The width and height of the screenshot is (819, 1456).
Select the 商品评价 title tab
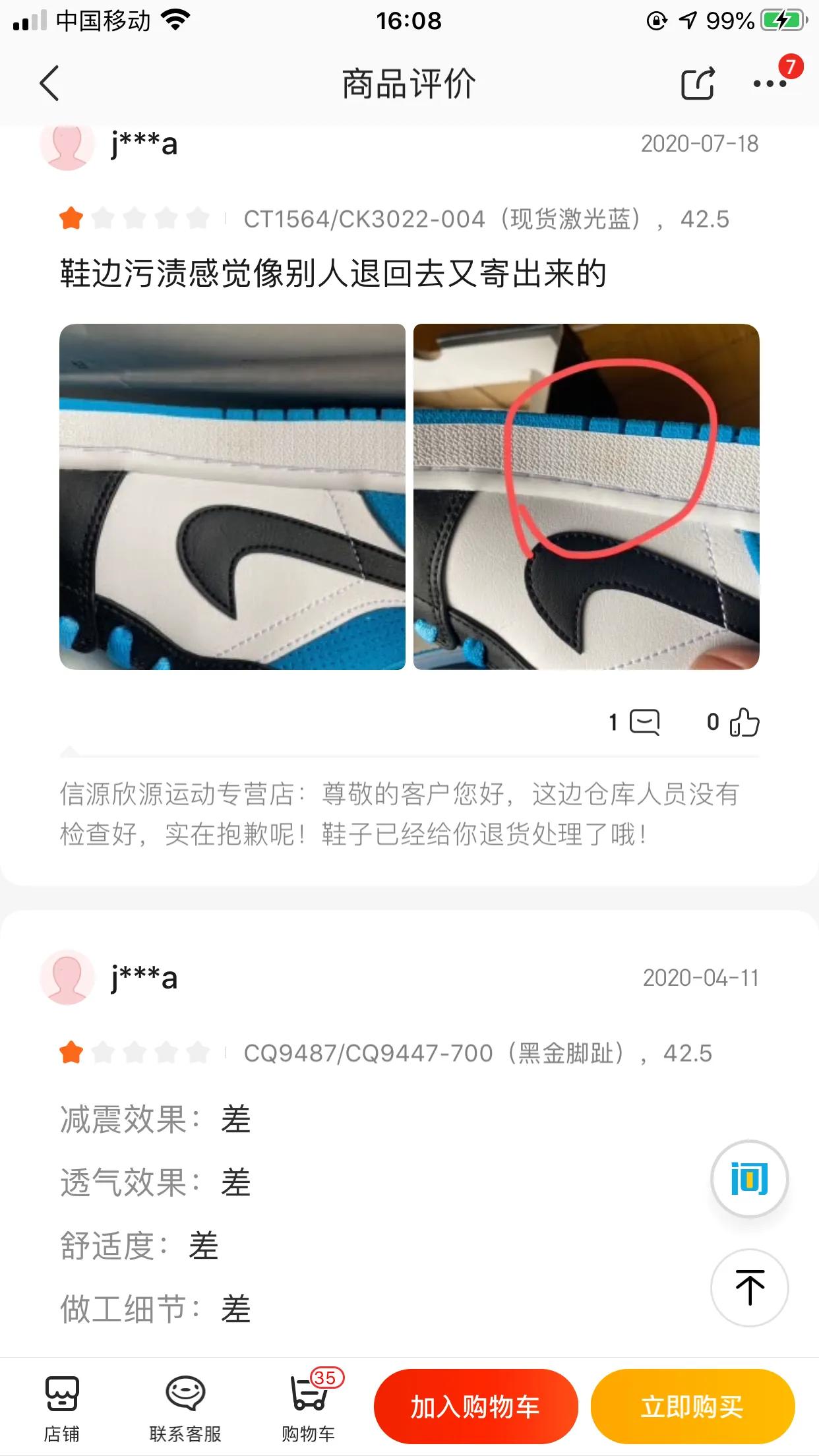(x=409, y=84)
